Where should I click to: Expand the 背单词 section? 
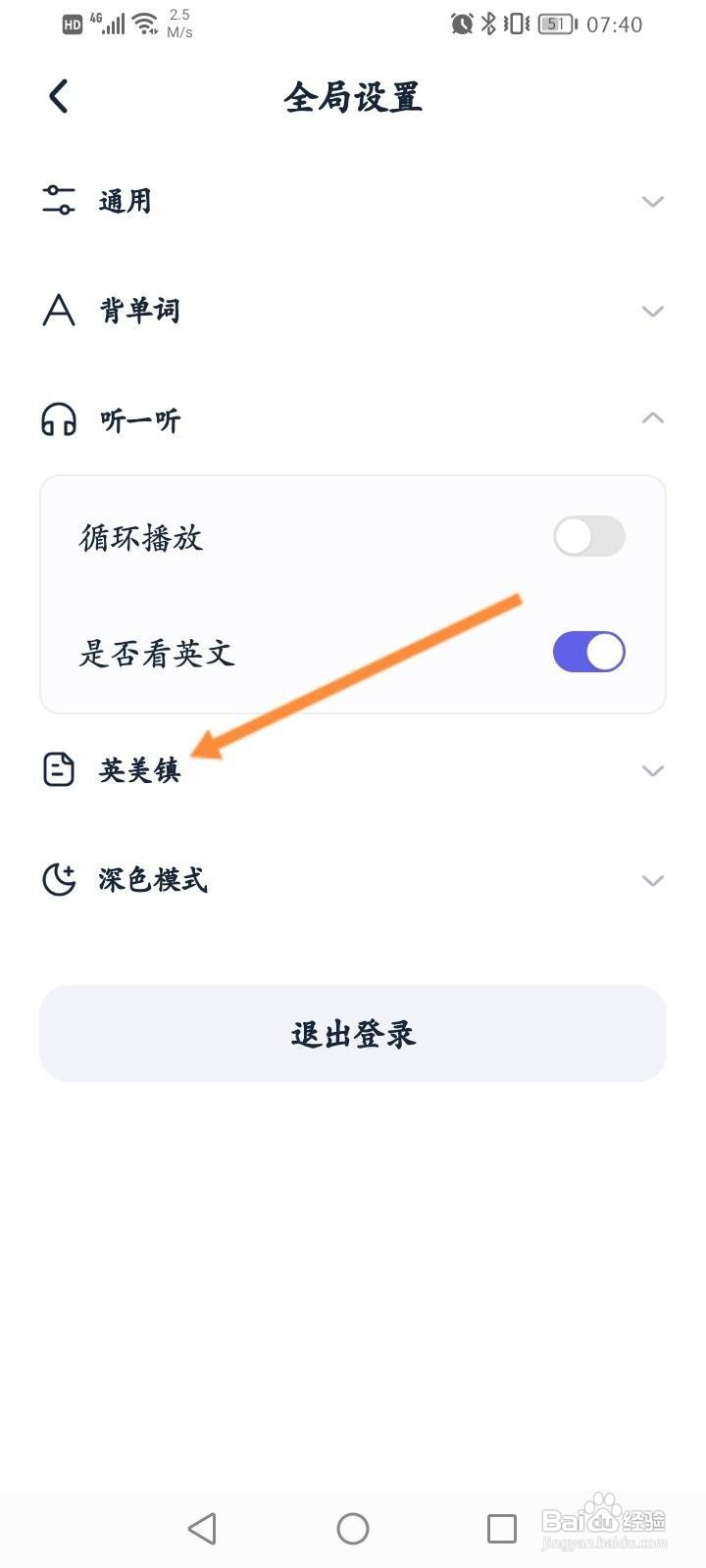[353, 311]
